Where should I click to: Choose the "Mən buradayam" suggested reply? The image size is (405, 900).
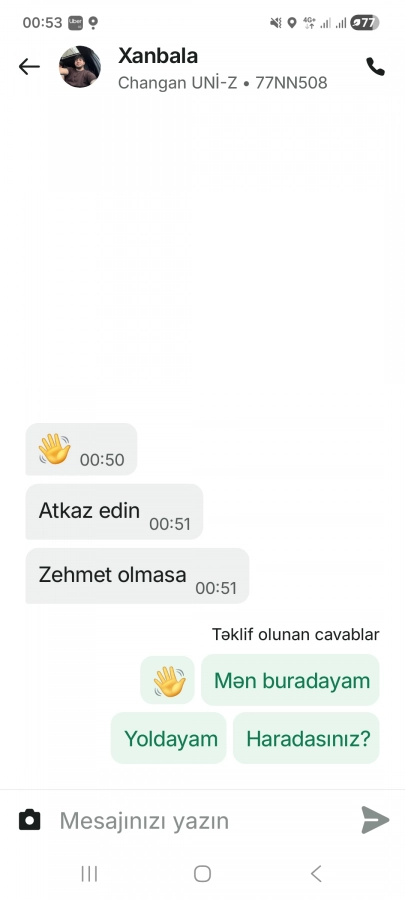coord(290,680)
